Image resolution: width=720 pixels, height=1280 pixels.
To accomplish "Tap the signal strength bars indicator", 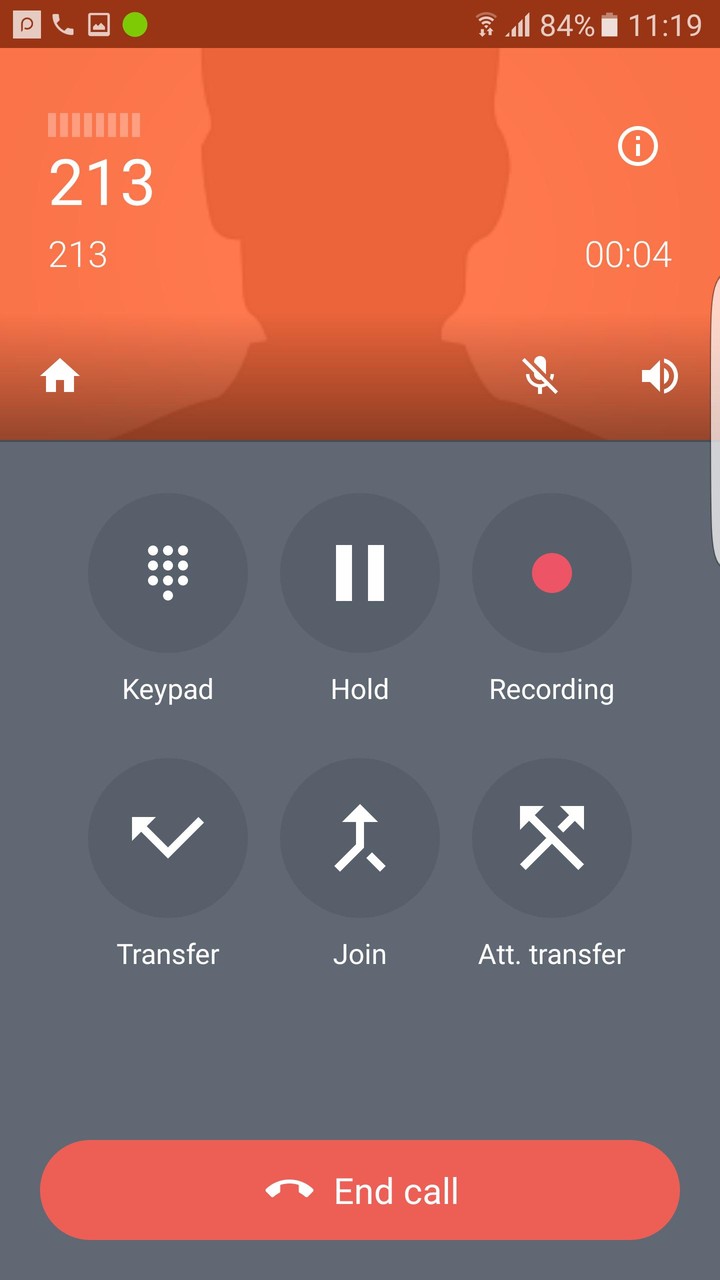I will [519, 25].
